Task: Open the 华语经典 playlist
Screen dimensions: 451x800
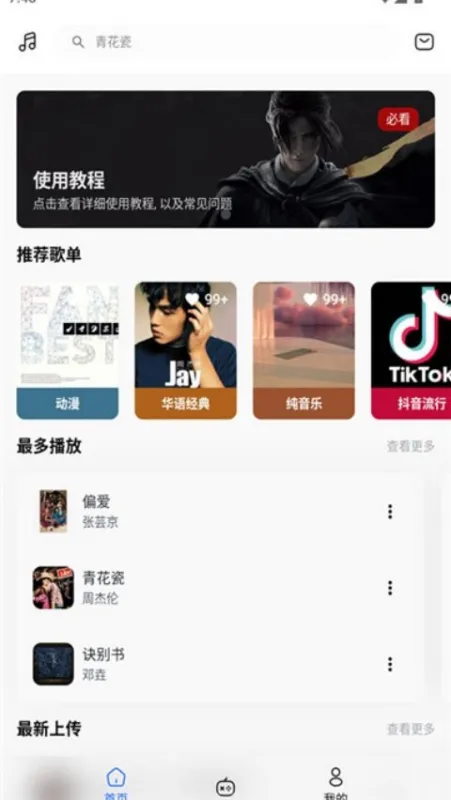Action: pos(185,351)
